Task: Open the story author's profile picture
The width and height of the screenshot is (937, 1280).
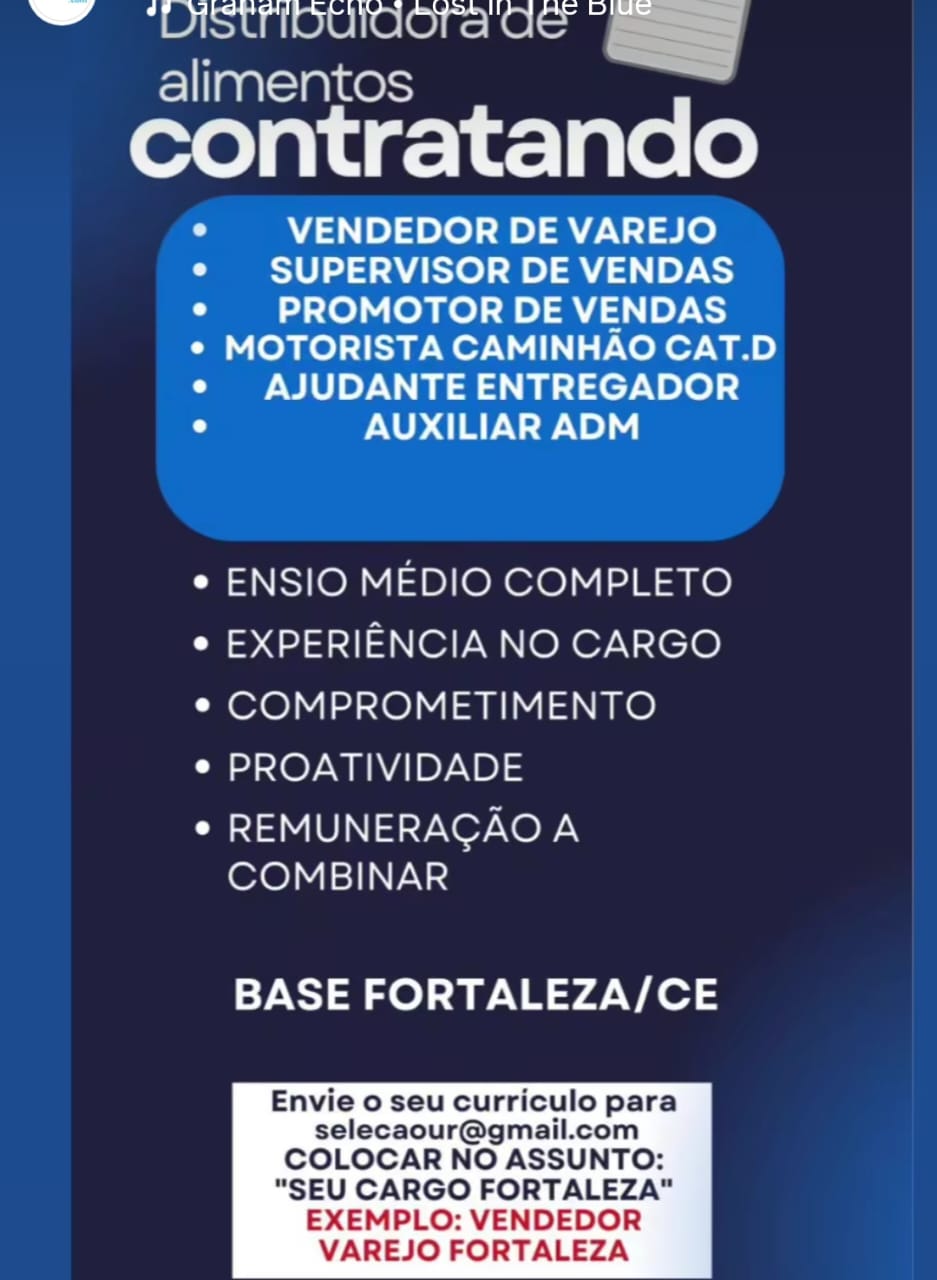Action: click(x=61, y=8)
